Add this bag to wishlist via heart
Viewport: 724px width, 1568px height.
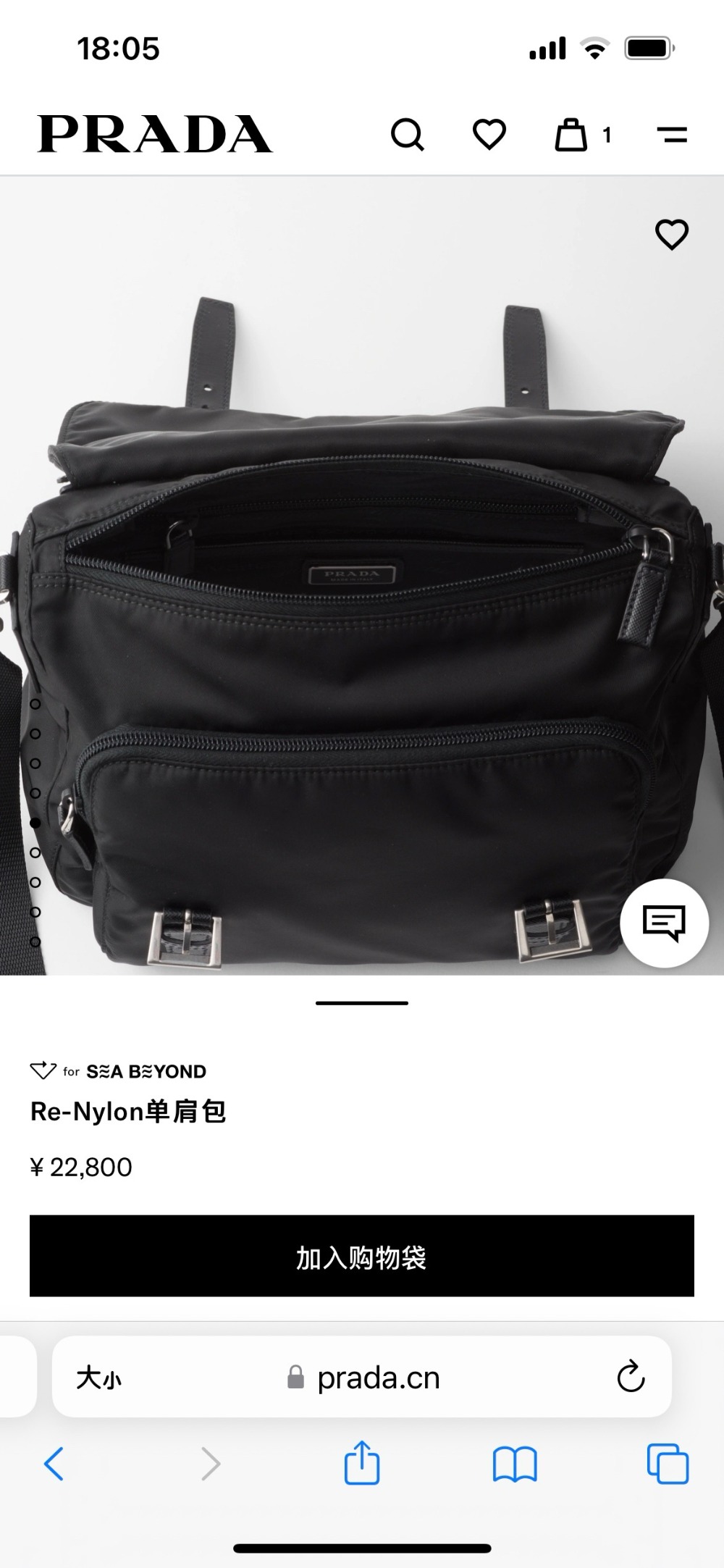click(x=671, y=235)
